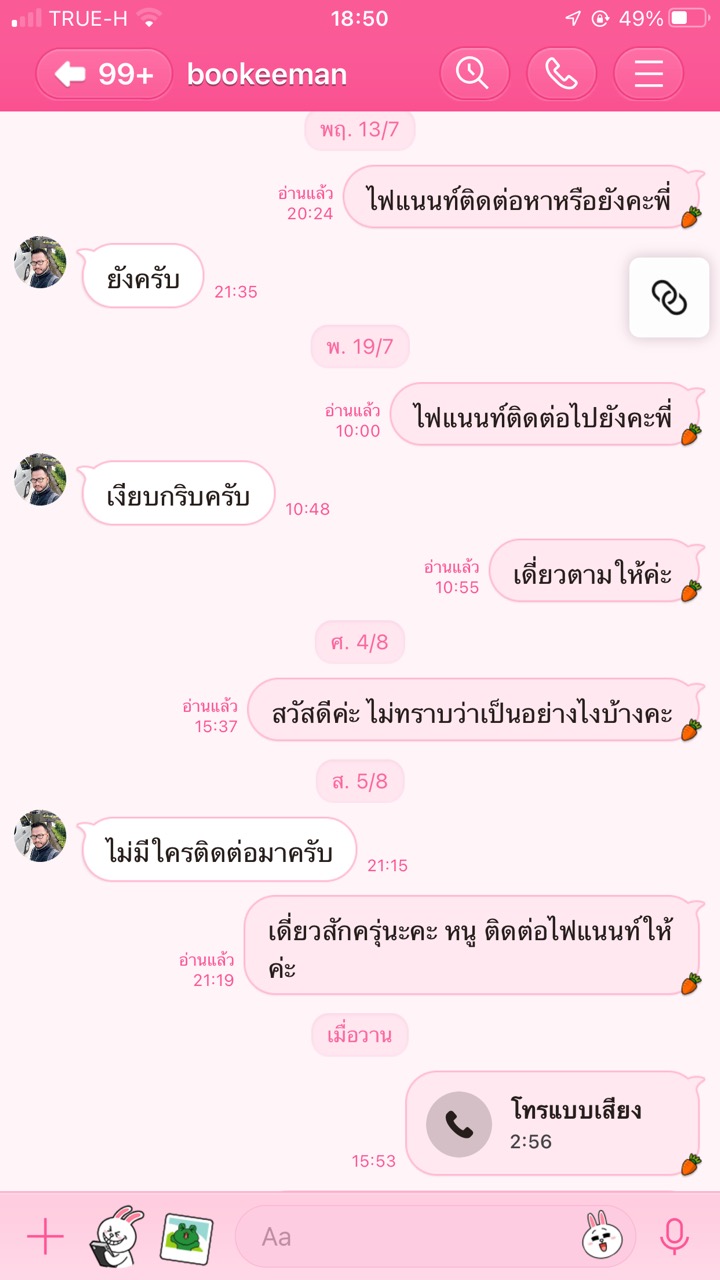Viewport: 720px width, 1280px height.
Task: Record a voice message with microphone
Action: 675,1238
